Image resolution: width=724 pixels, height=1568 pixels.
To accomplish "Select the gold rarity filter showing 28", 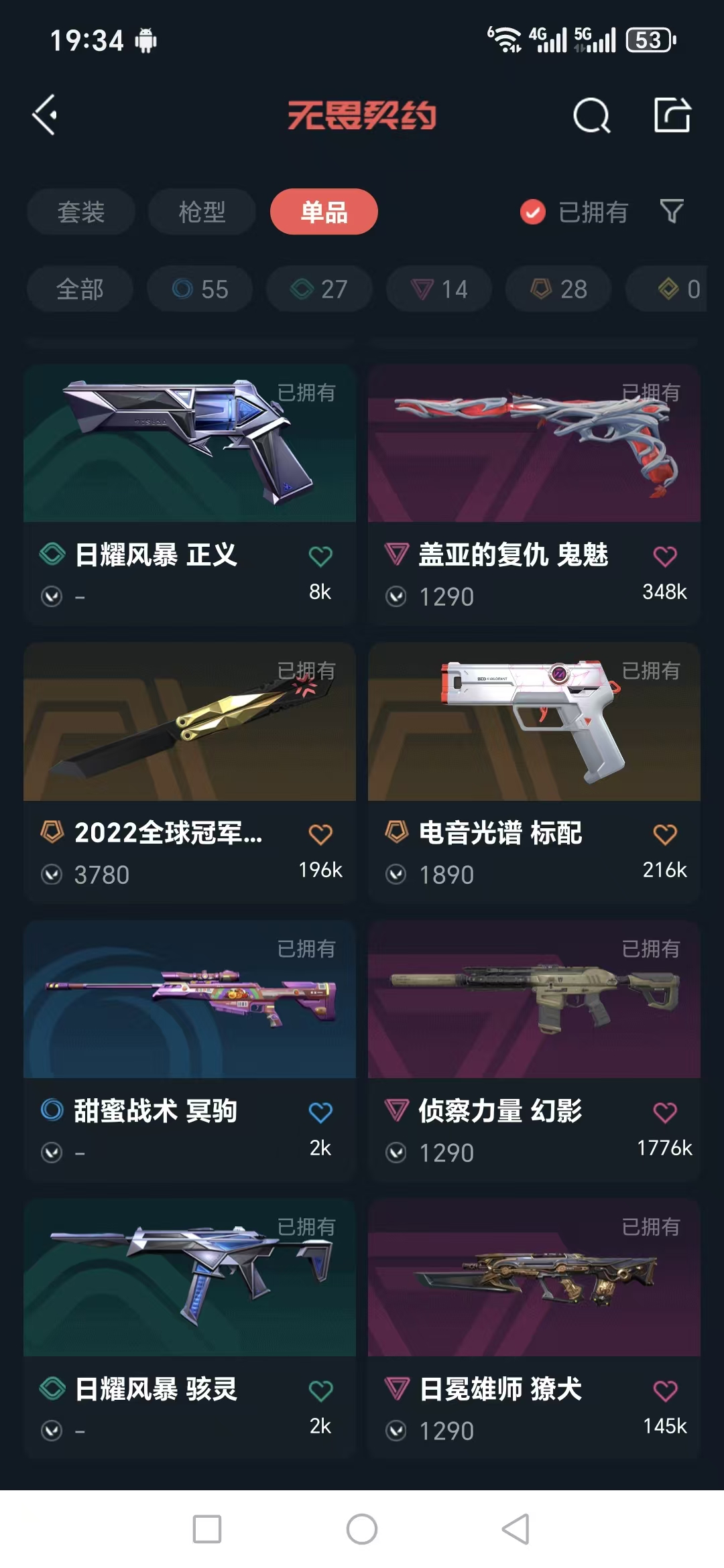I will point(557,289).
